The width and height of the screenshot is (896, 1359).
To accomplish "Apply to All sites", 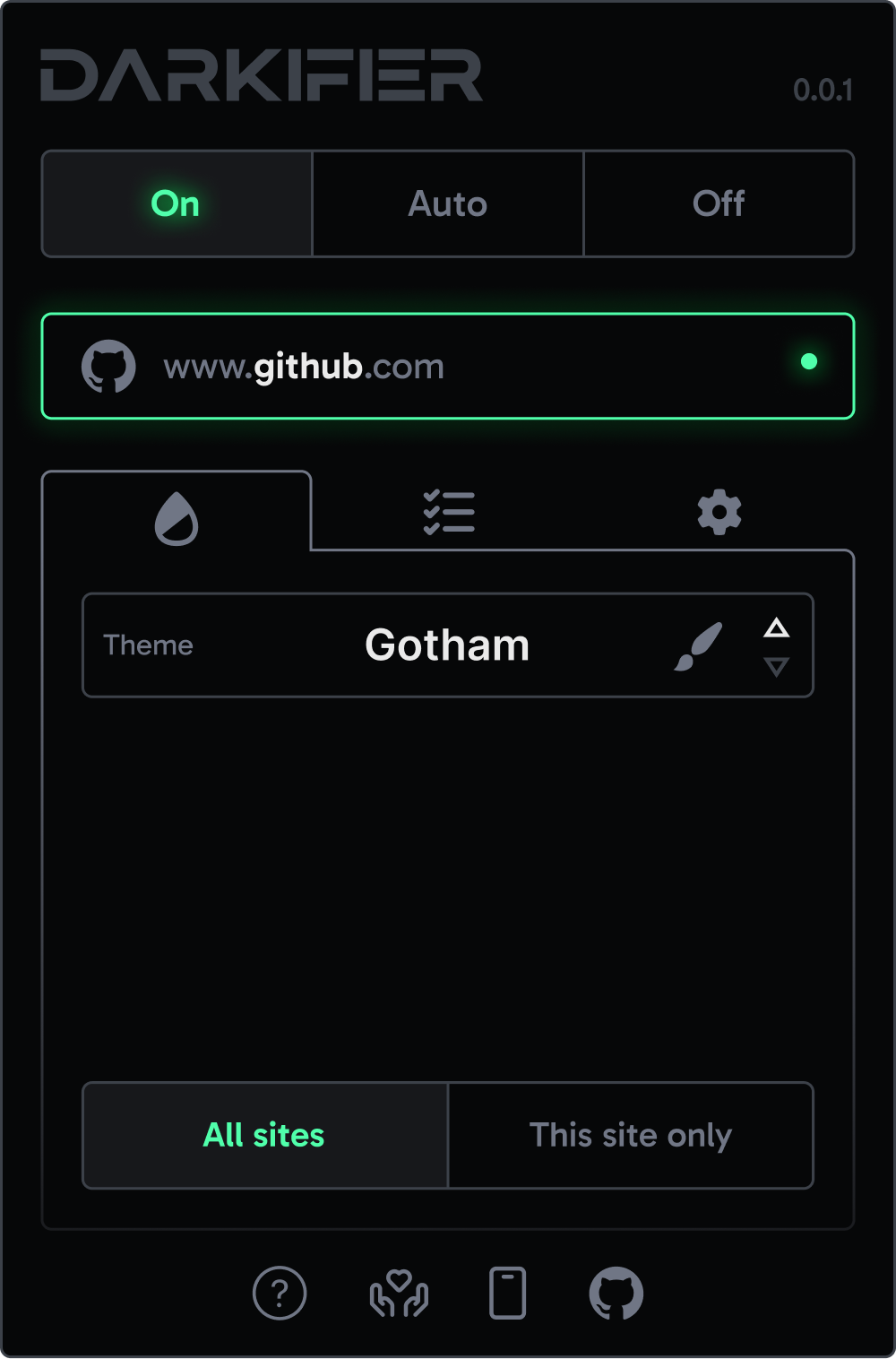I will pos(264,1135).
